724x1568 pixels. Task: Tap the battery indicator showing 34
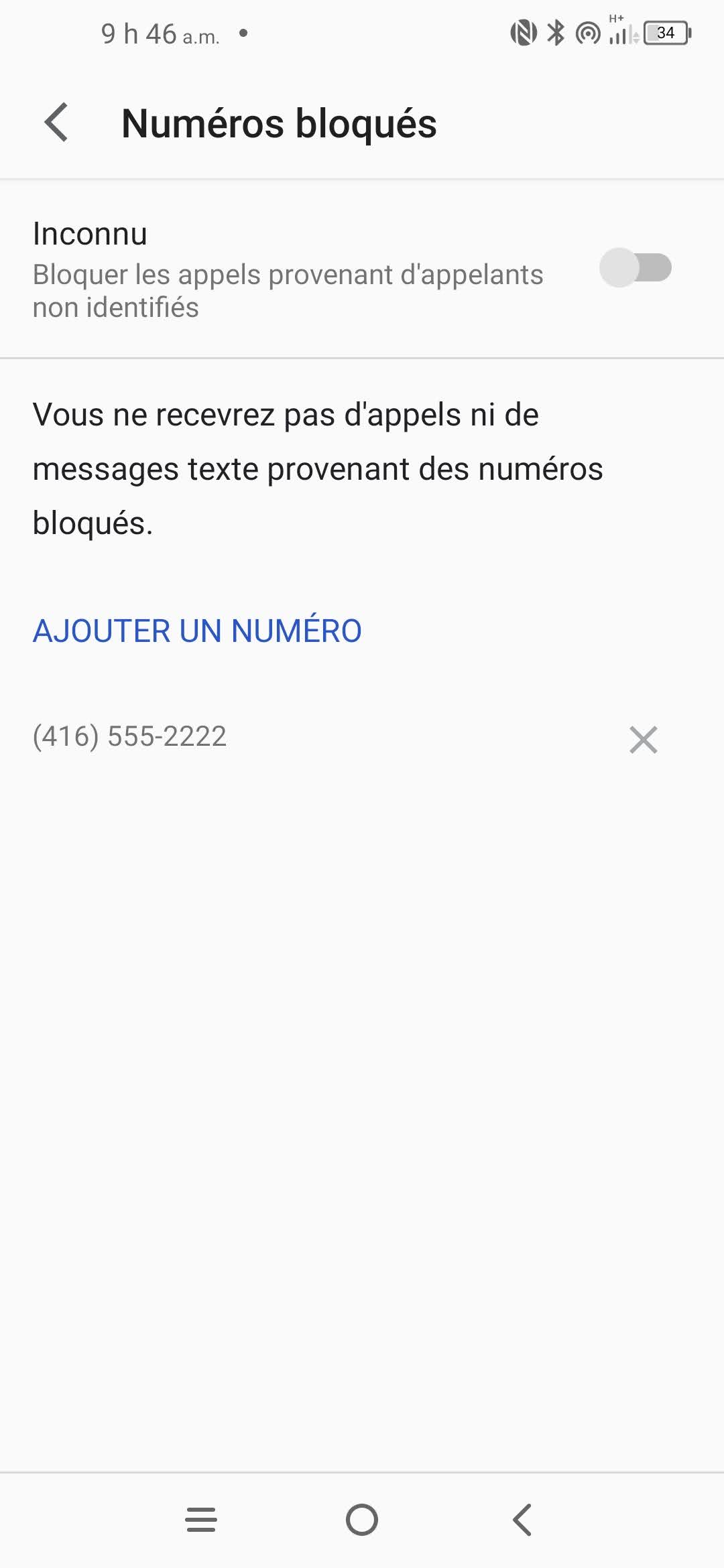(x=666, y=31)
